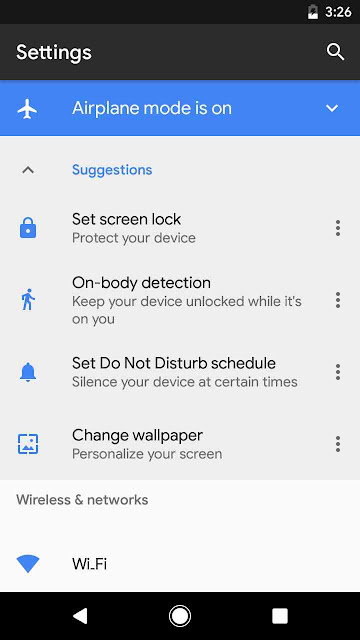The image size is (360, 640).
Task: Open Set Do Not Disturb schedule
Action: point(180,372)
